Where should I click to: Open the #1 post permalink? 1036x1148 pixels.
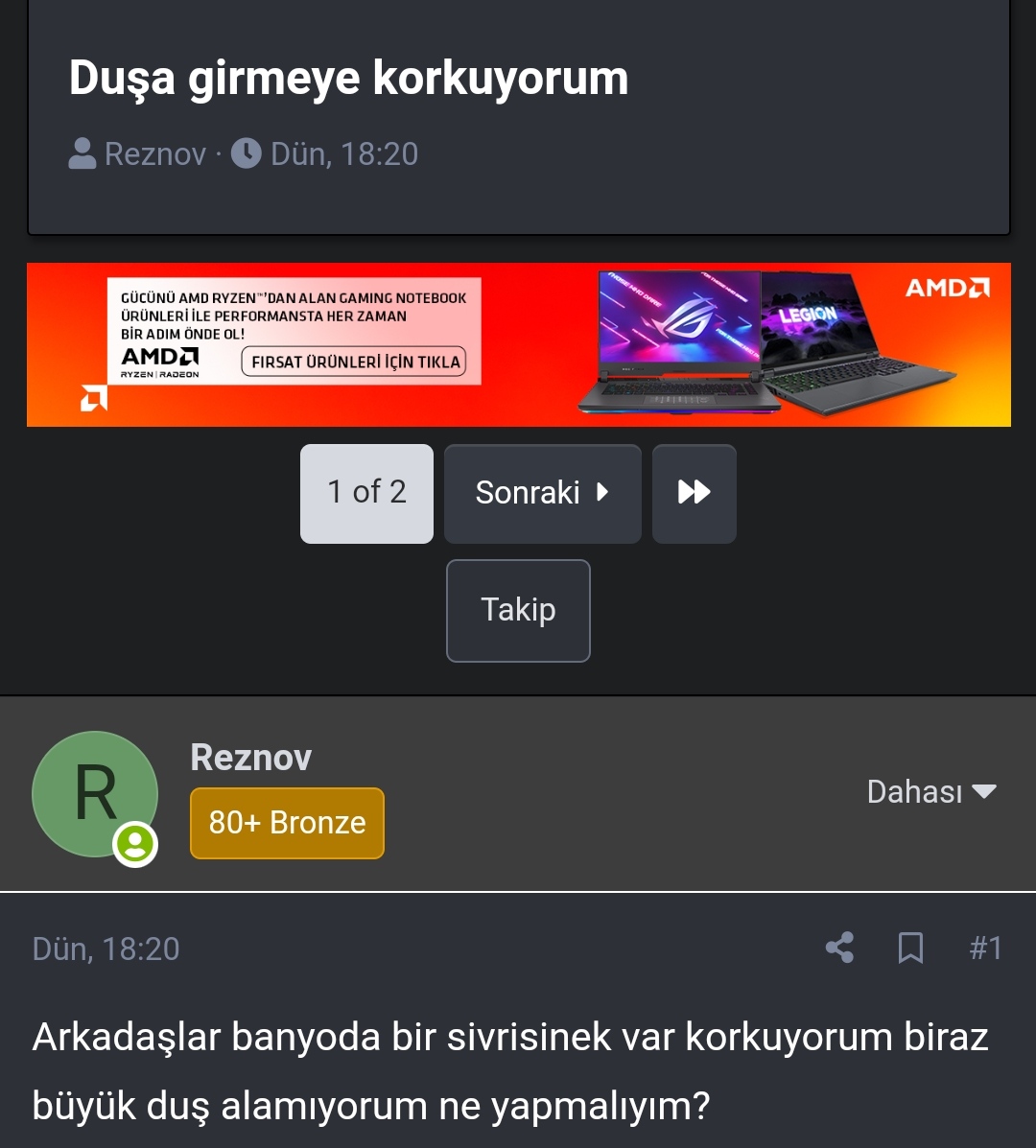coord(985,948)
